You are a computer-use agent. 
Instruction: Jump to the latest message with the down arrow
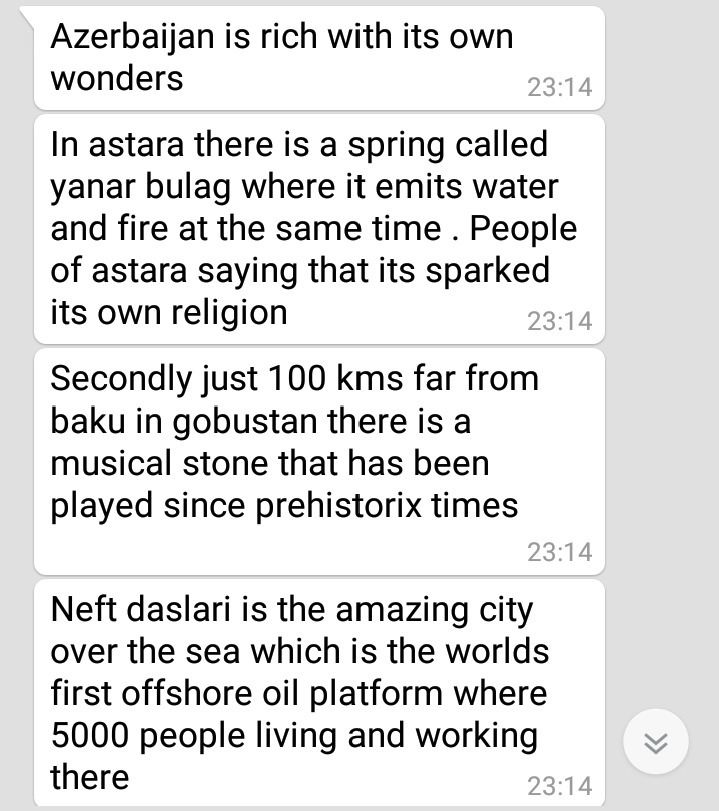tap(655, 743)
